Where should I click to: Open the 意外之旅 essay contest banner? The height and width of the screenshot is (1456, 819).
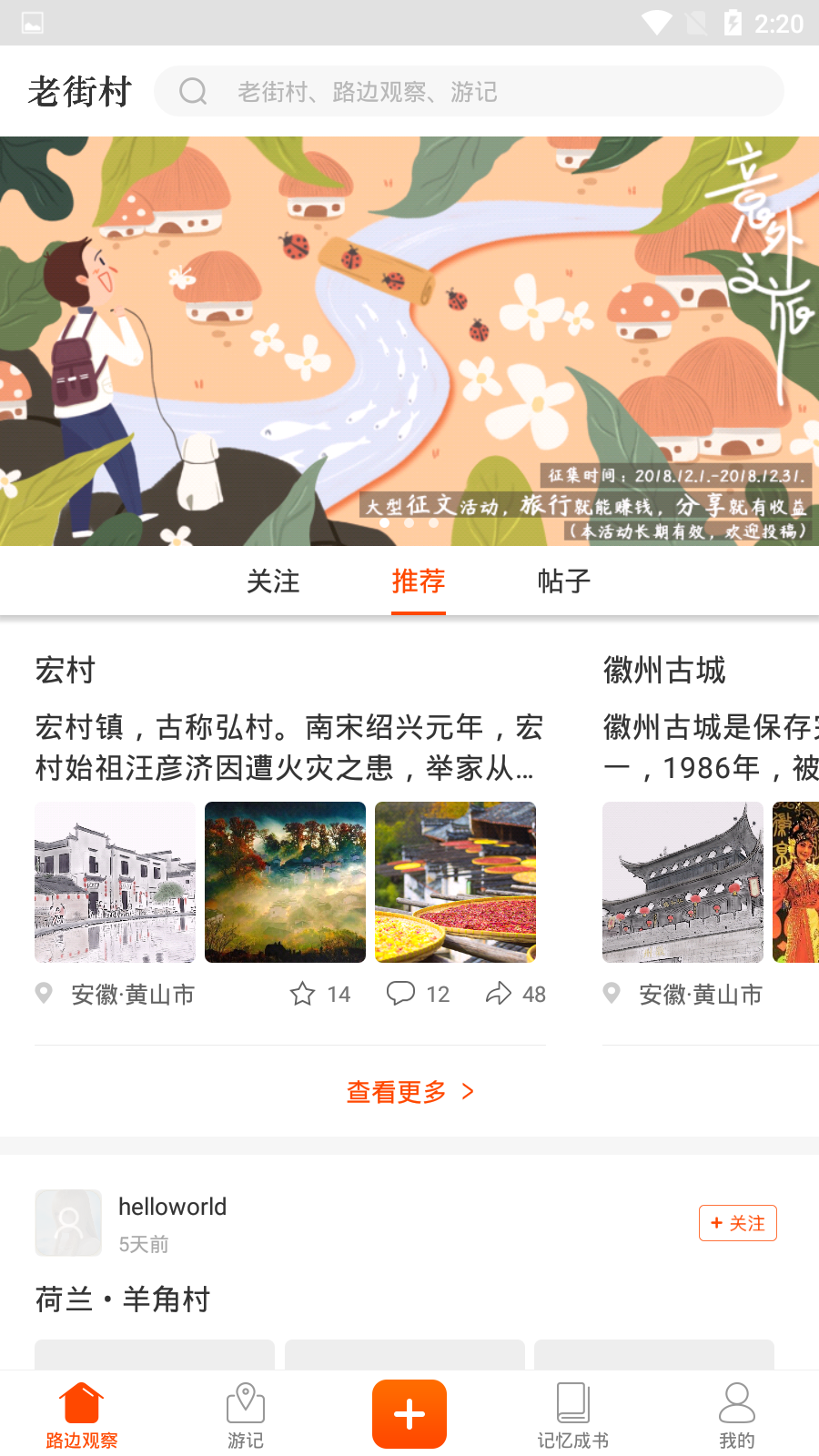click(409, 341)
